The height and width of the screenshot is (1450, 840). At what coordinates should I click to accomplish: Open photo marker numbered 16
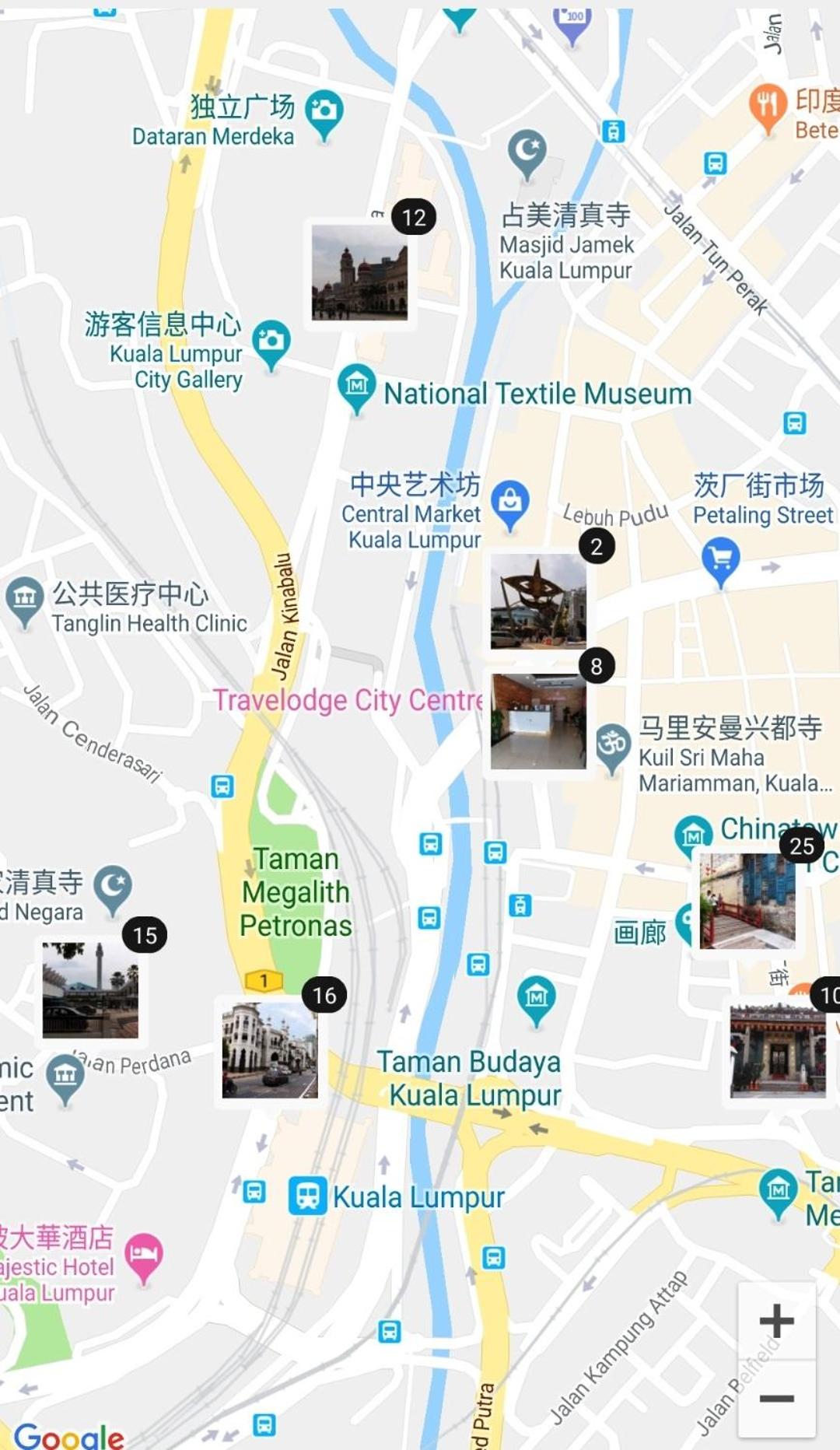point(269,1049)
